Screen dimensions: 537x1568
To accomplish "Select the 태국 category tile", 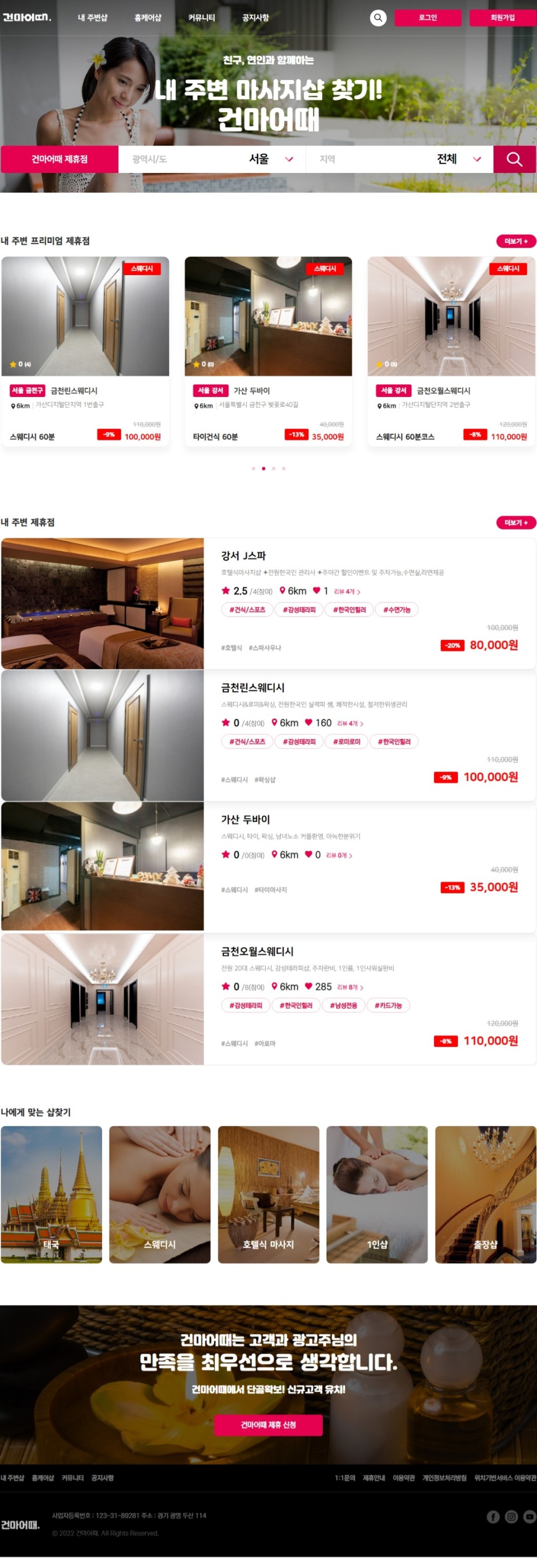I will click(x=51, y=1194).
